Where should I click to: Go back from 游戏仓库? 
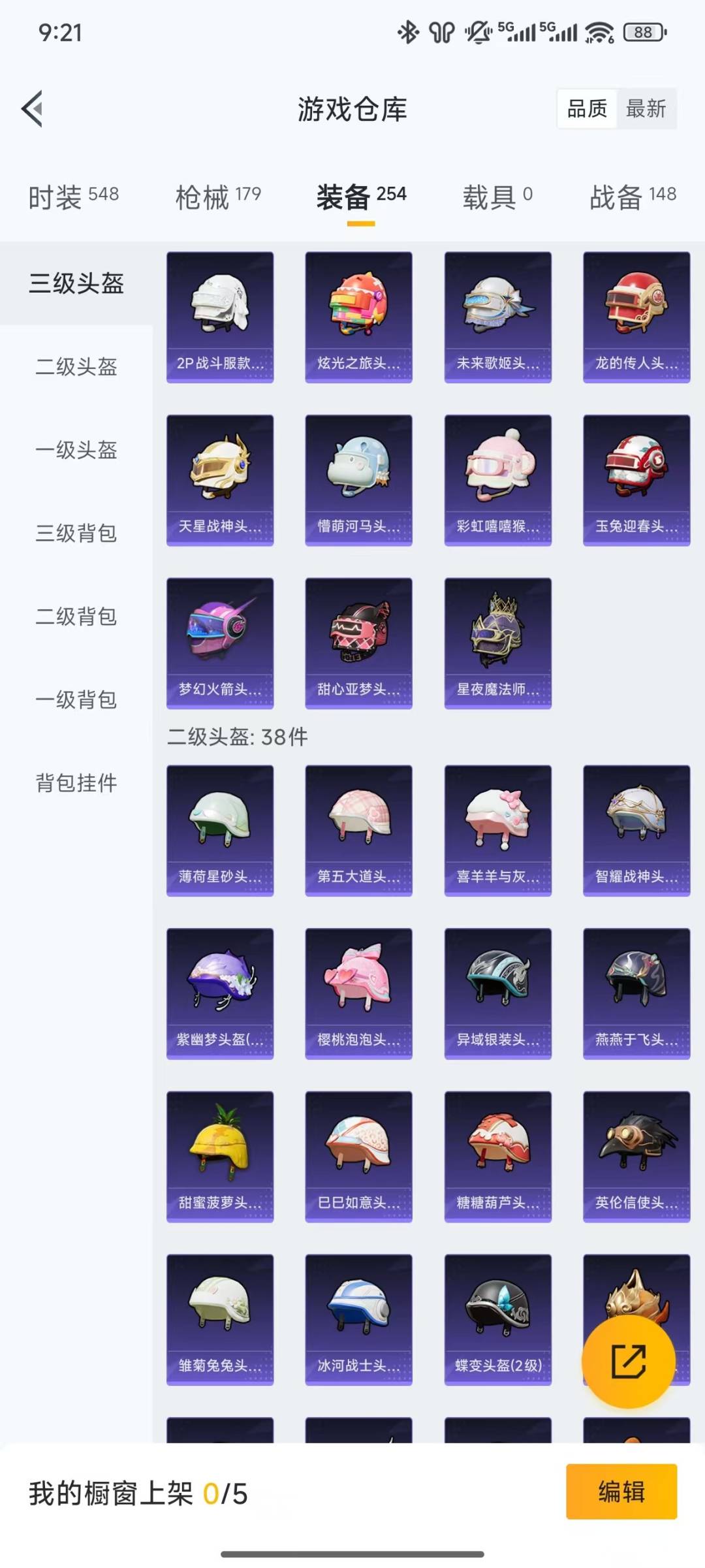33,108
